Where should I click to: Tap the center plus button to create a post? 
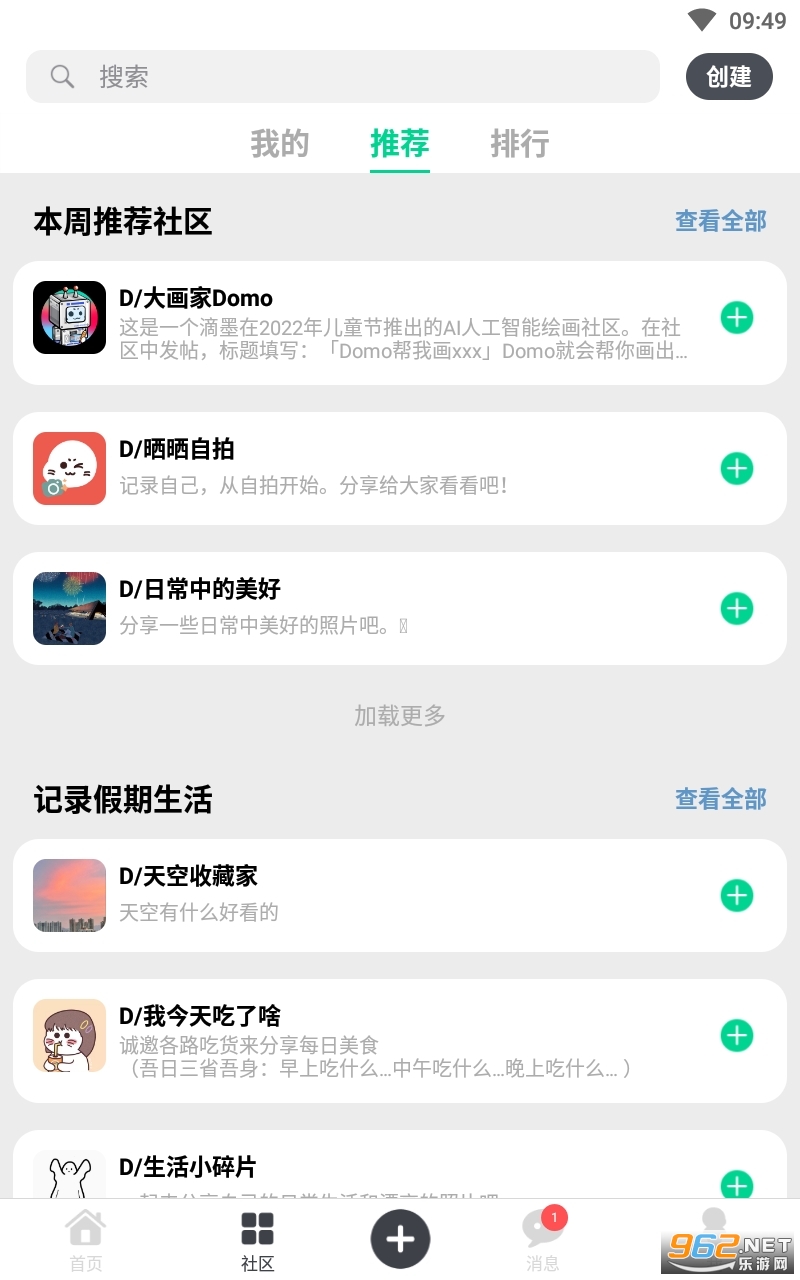pyautogui.click(x=400, y=1237)
